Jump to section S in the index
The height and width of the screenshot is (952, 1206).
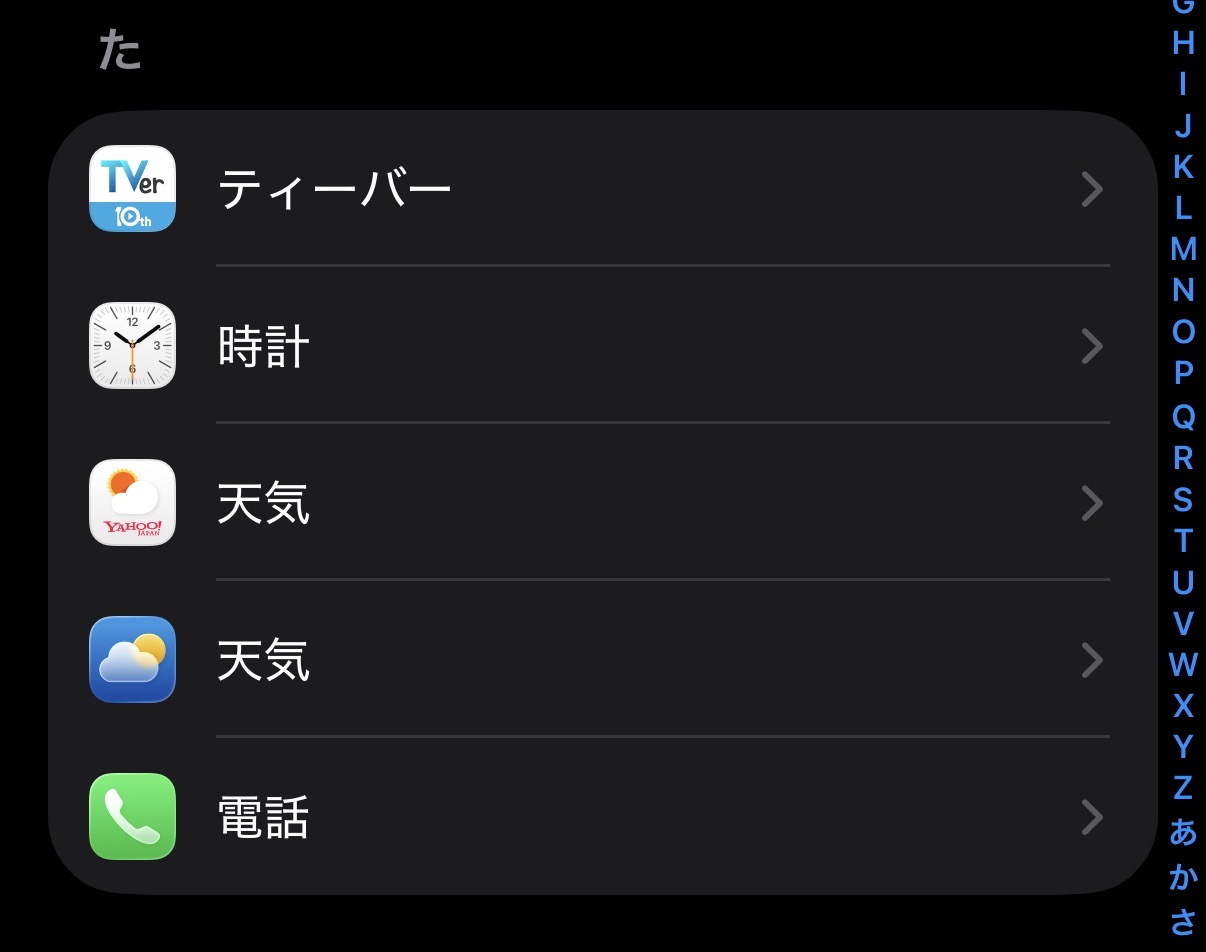pos(1183,499)
